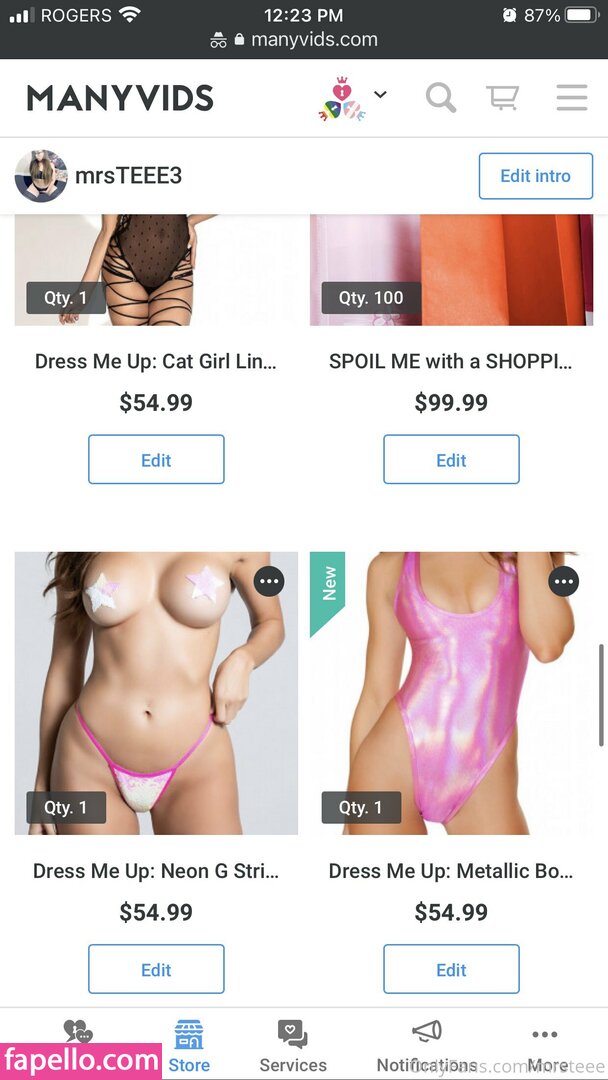This screenshot has width=608, height=1080.
Task: Tap the Edit intro button
Action: point(535,176)
